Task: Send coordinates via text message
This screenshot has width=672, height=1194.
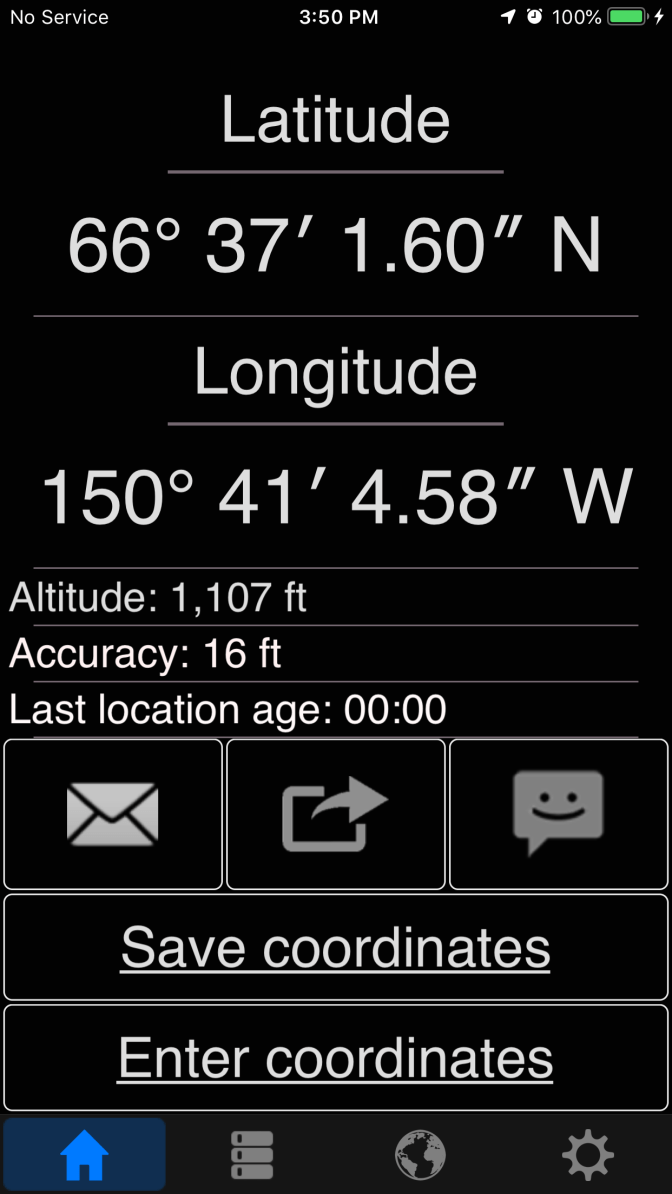Action: coord(558,813)
